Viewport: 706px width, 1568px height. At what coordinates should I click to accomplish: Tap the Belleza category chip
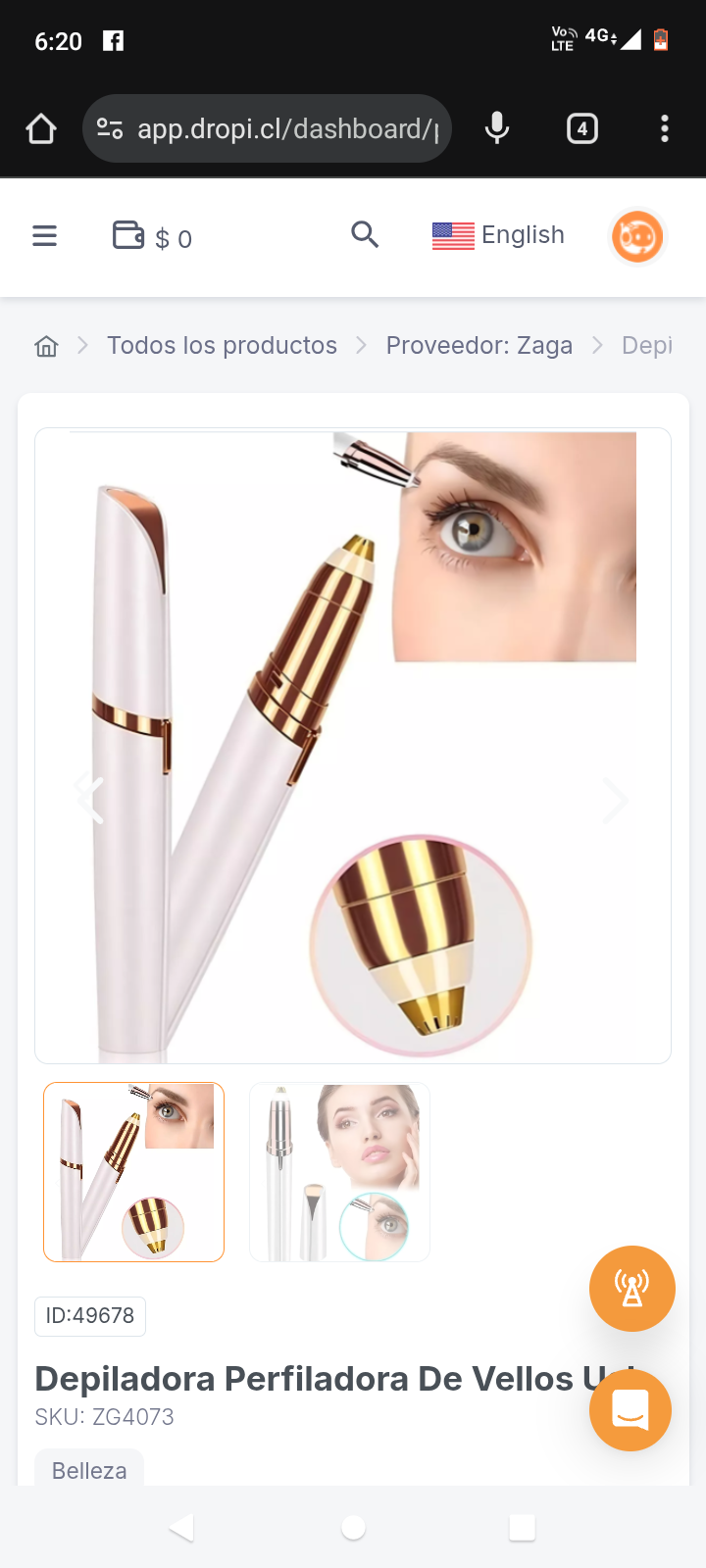(x=89, y=1470)
